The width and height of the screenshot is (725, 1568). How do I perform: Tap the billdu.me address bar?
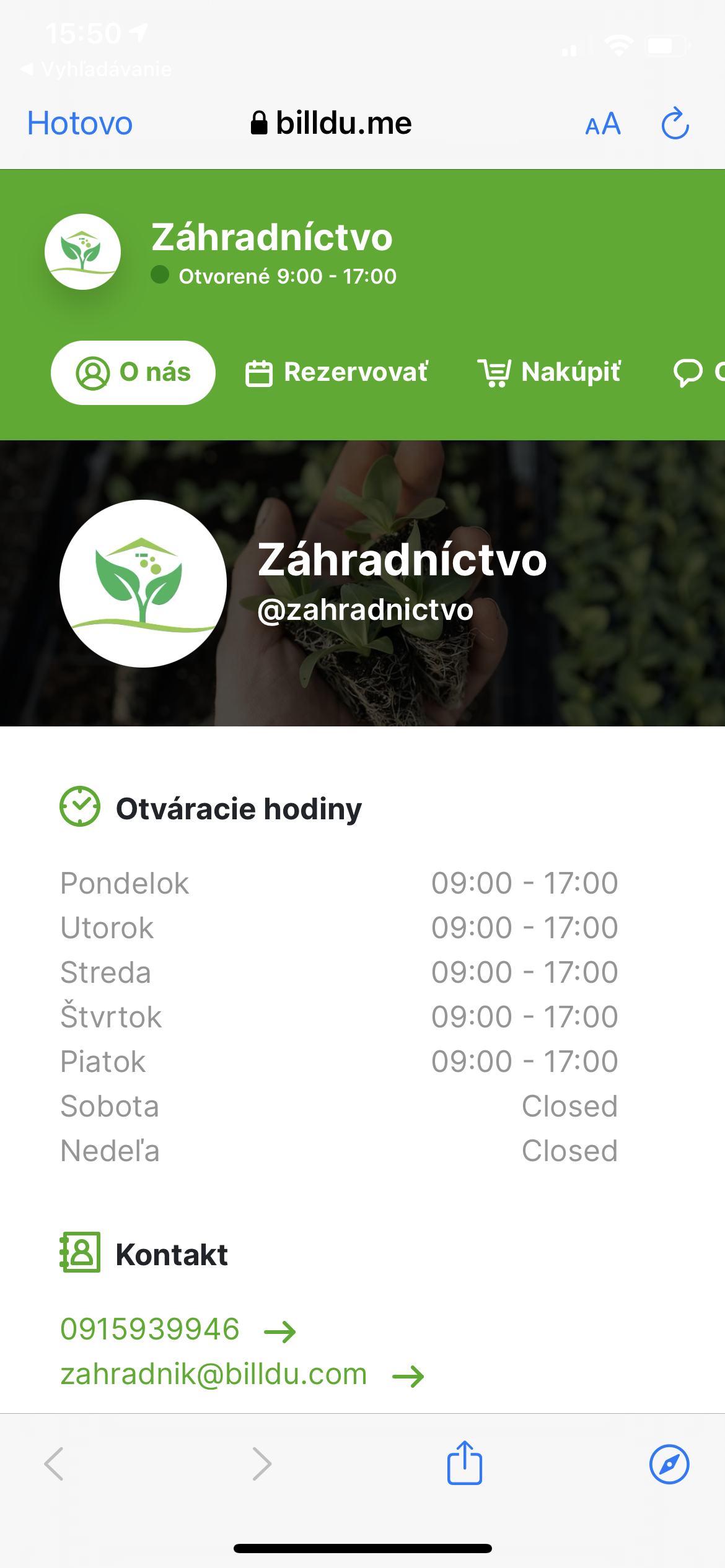tap(332, 123)
